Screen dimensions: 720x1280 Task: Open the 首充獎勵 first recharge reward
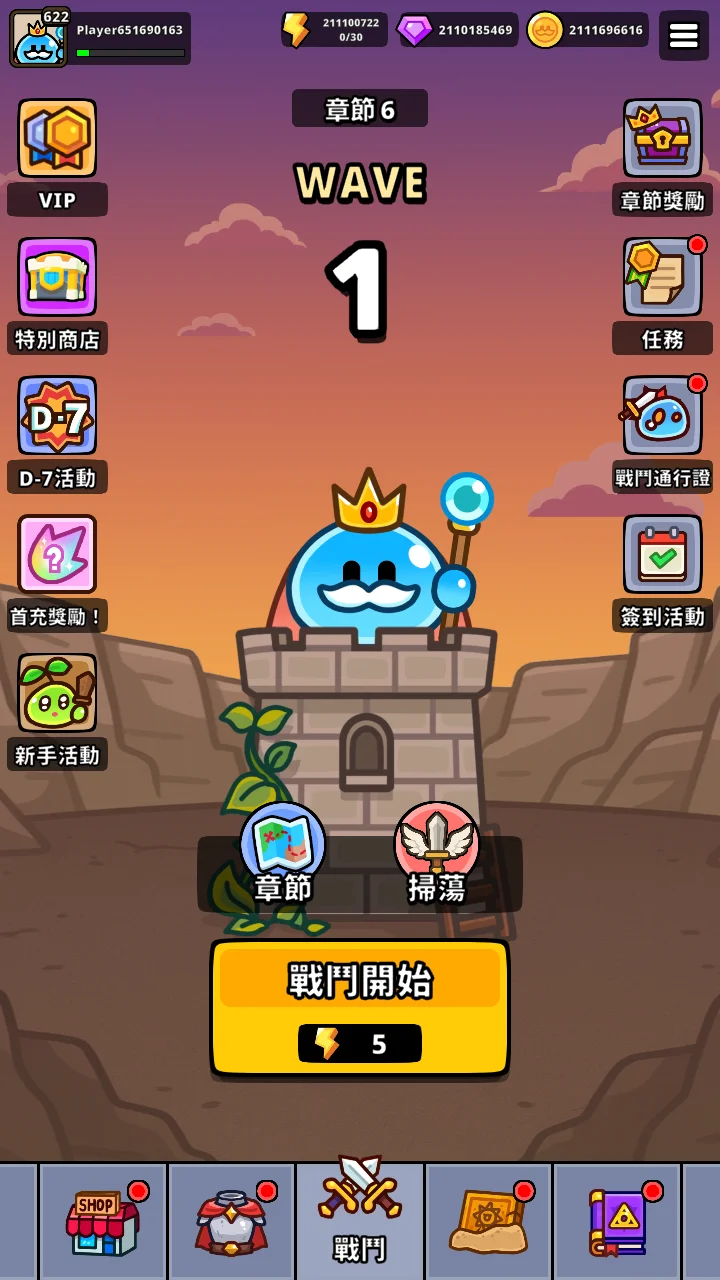click(x=57, y=556)
